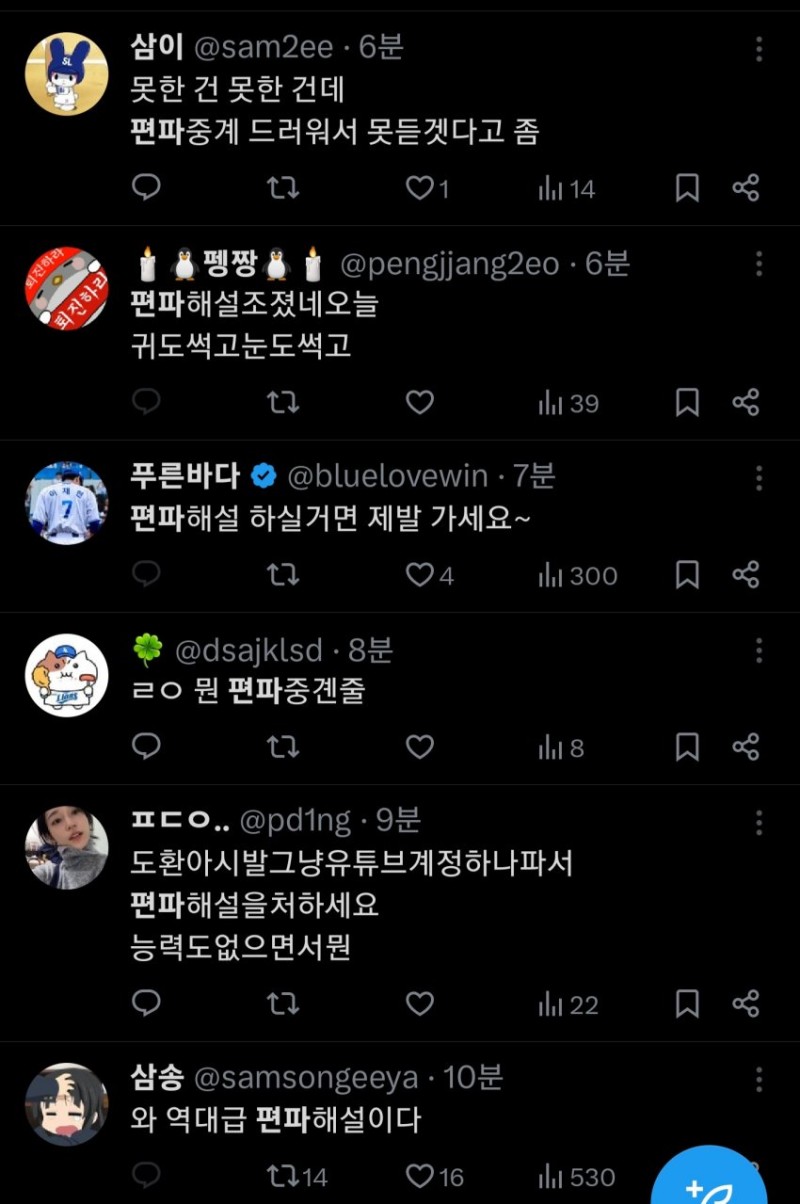The width and height of the screenshot is (800, 1204).
Task: Like the post by @pd1ng
Action: 420,1004
